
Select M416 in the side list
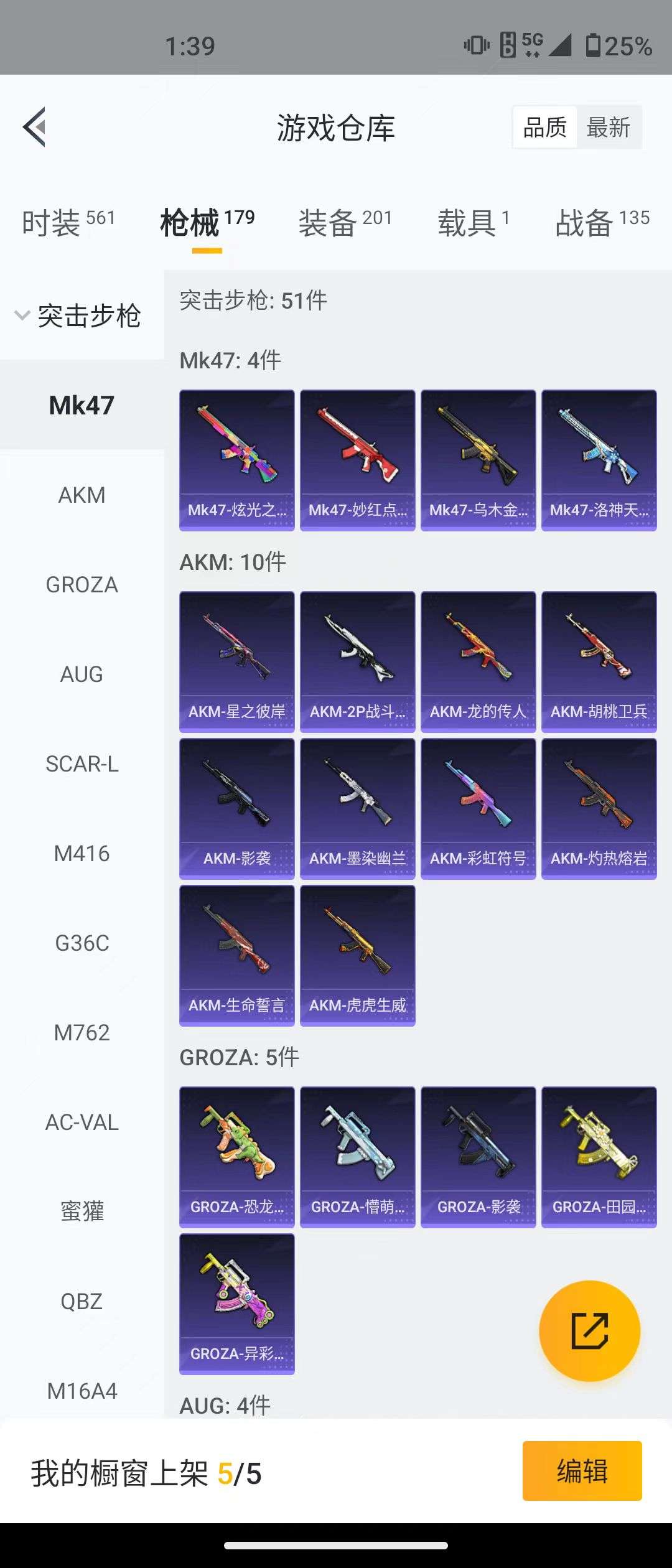[x=82, y=854]
